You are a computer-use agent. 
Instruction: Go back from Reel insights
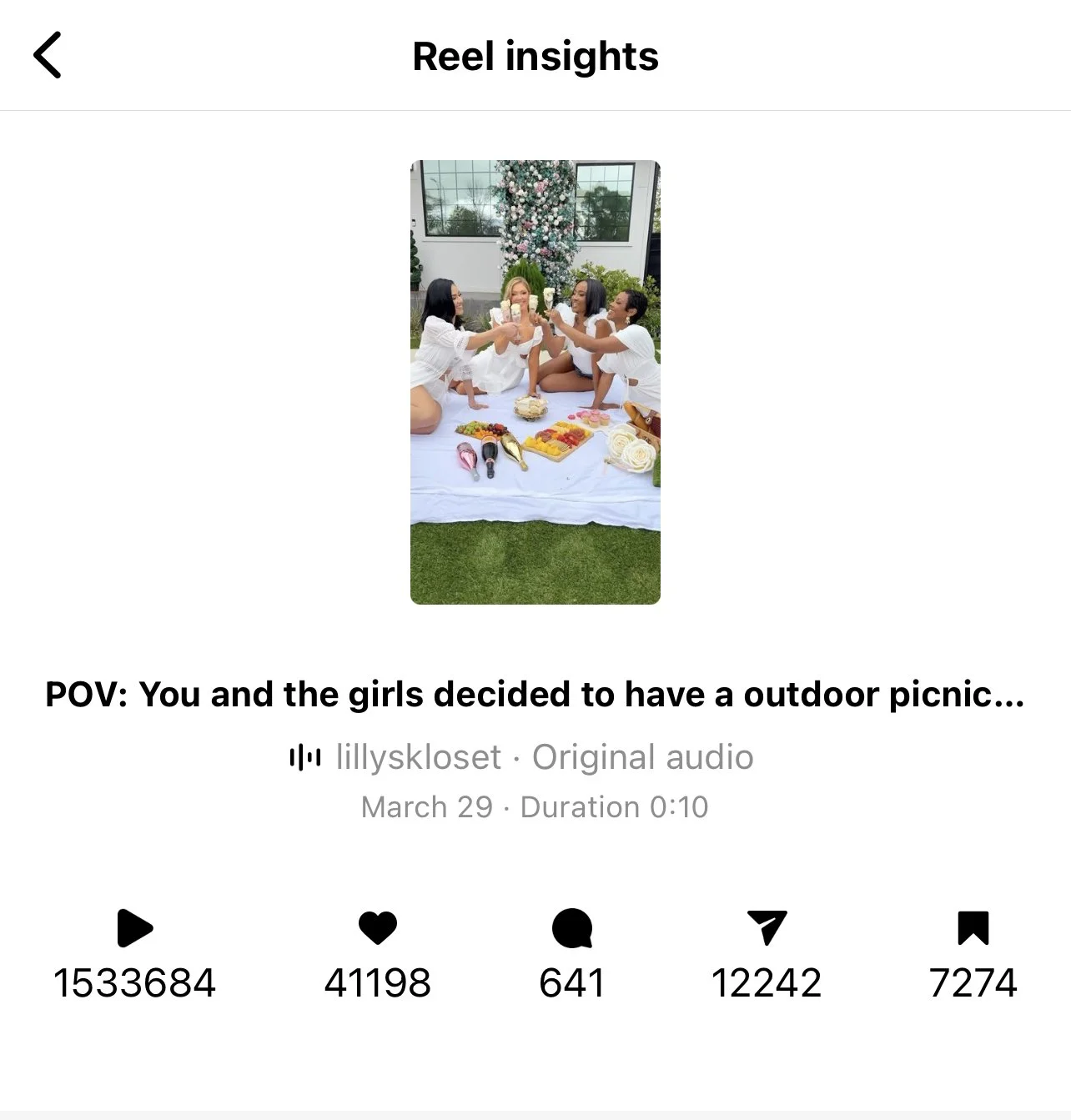click(48, 56)
